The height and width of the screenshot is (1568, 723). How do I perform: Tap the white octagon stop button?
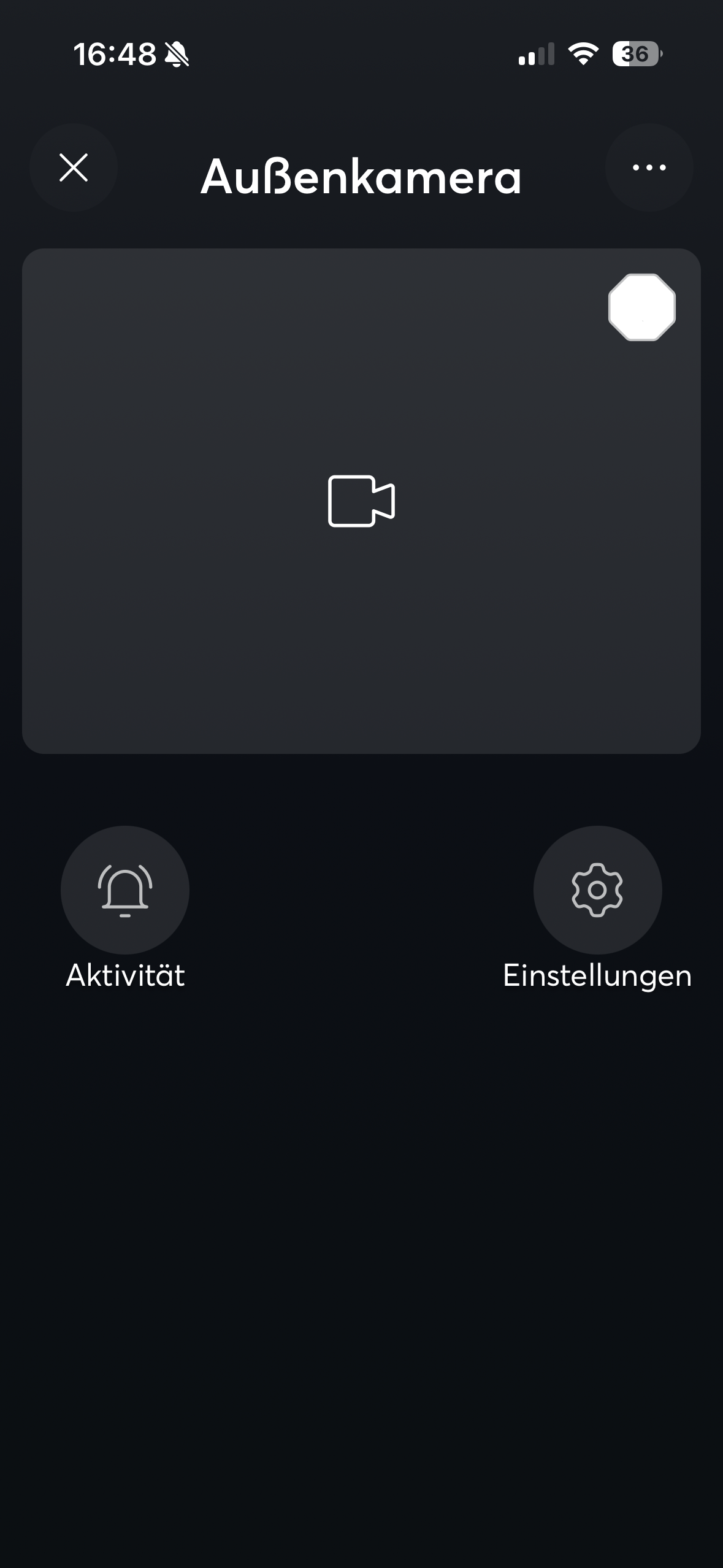pyautogui.click(x=641, y=307)
